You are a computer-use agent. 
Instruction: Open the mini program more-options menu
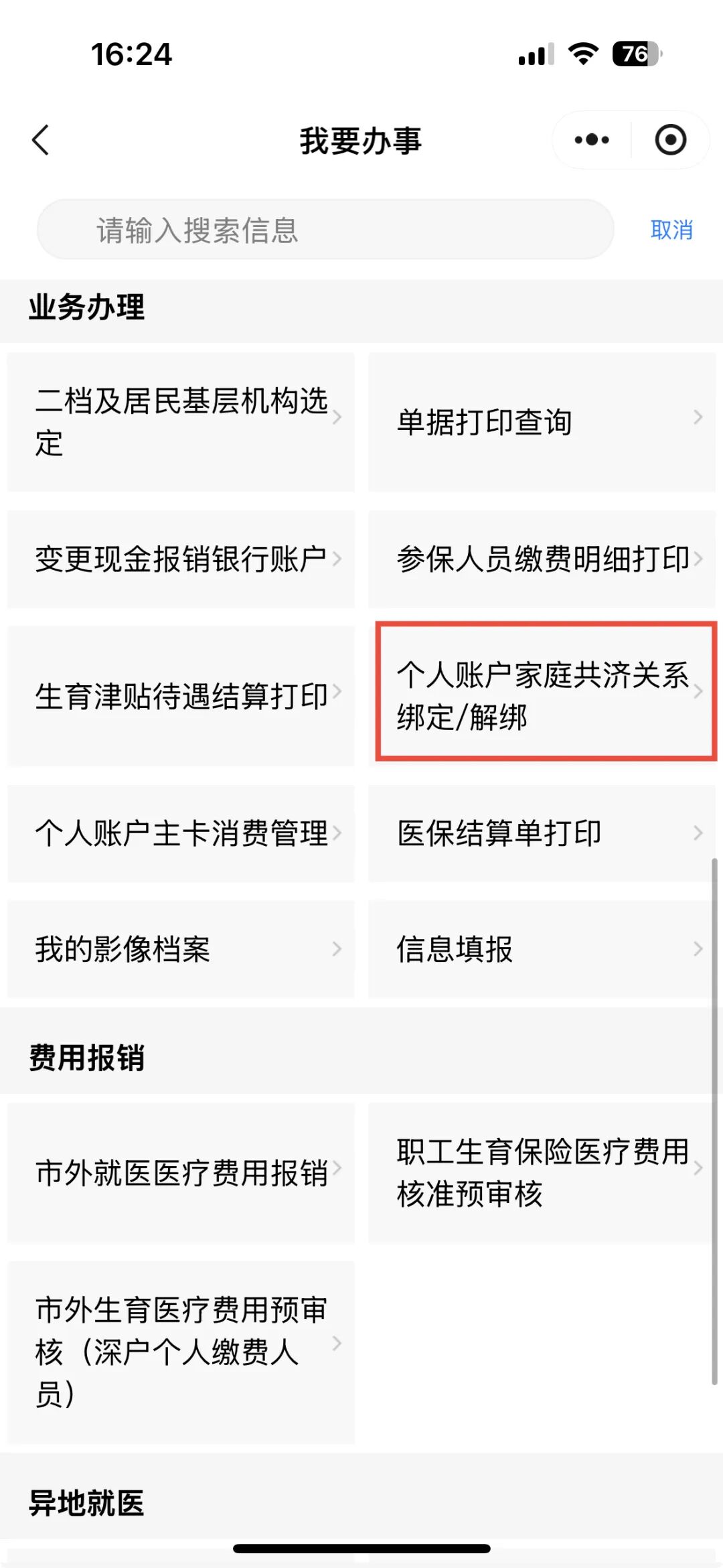[x=592, y=140]
